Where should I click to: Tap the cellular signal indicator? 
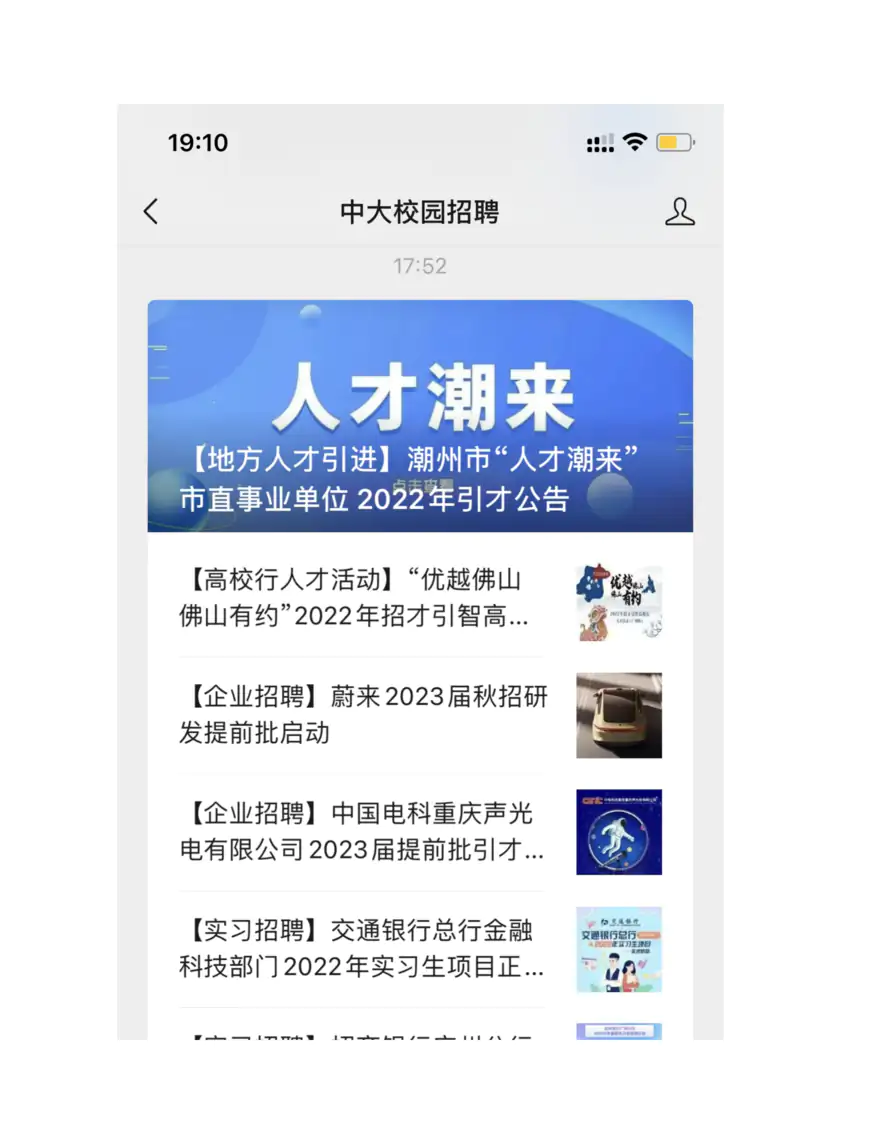click(x=599, y=143)
